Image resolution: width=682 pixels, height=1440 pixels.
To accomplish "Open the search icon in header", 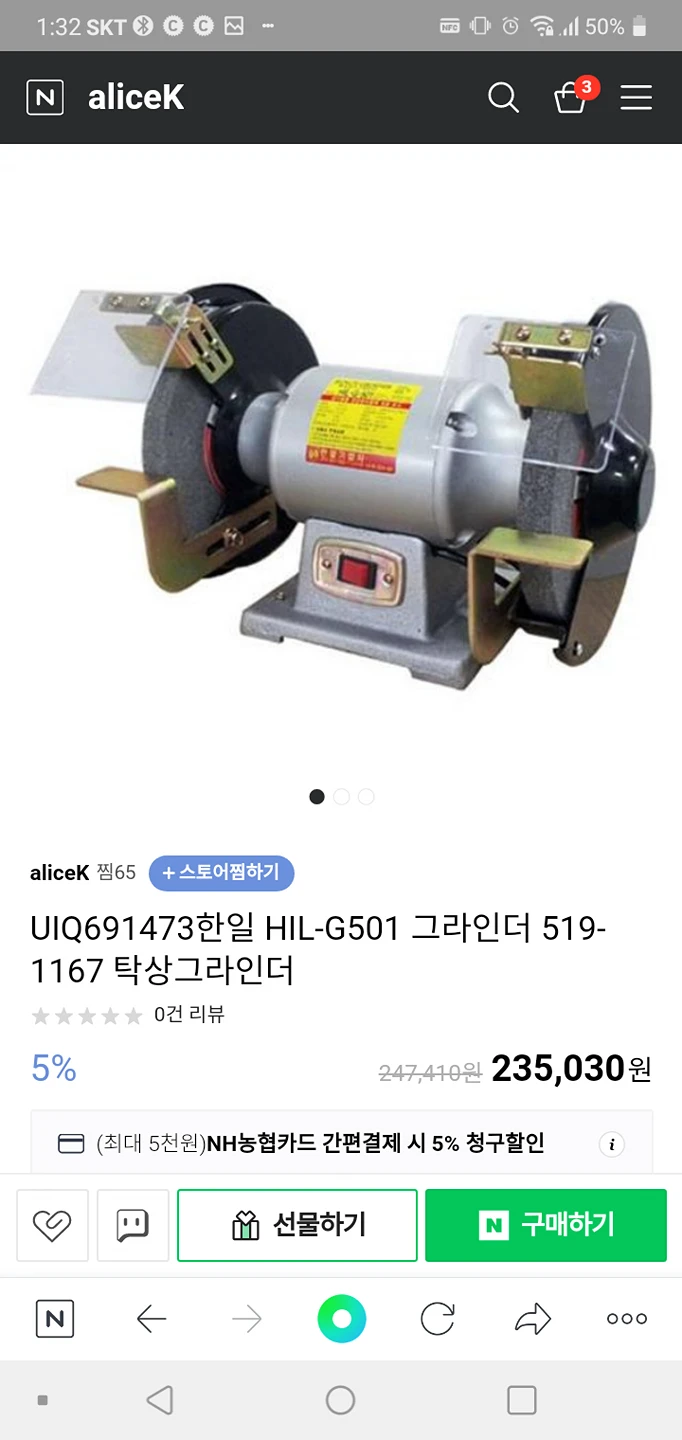I will 503,98.
